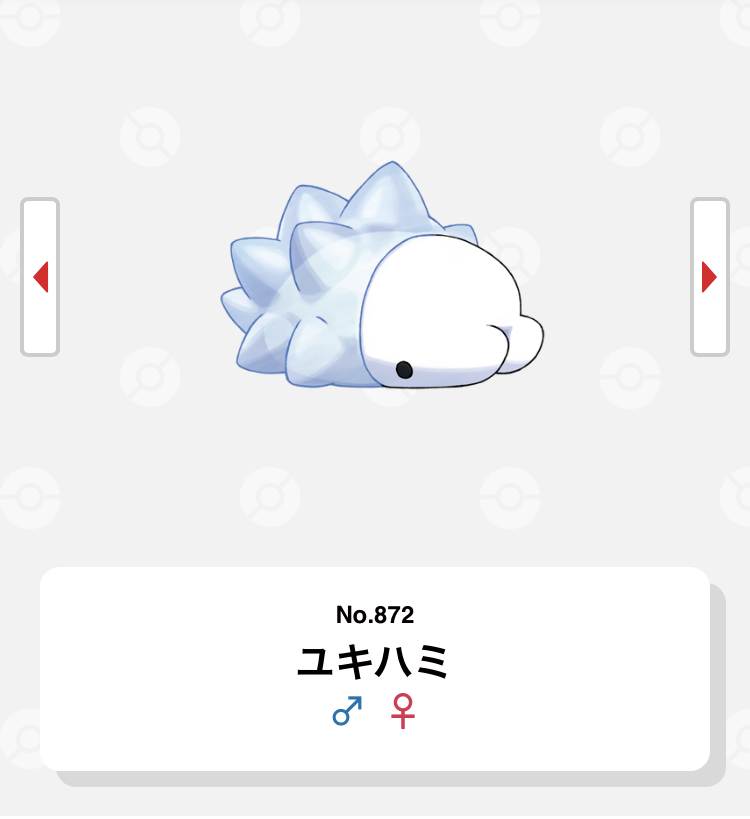Viewport: 750px width, 819px height.
Task: Select the female gender symbol
Action: pyautogui.click(x=403, y=711)
